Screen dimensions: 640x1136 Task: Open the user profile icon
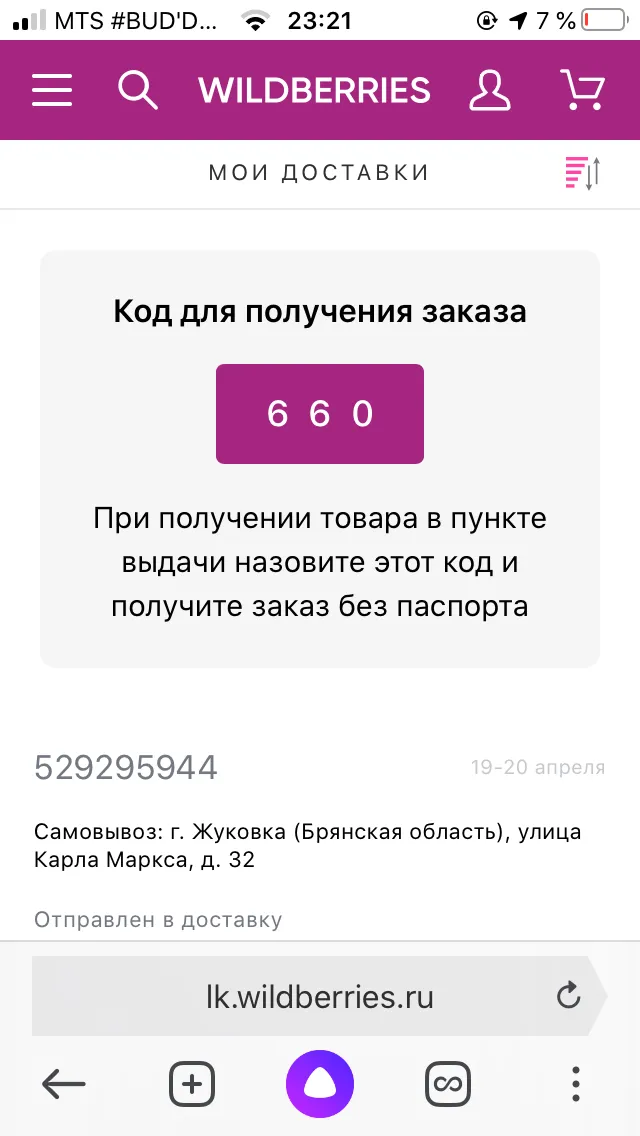(490, 91)
